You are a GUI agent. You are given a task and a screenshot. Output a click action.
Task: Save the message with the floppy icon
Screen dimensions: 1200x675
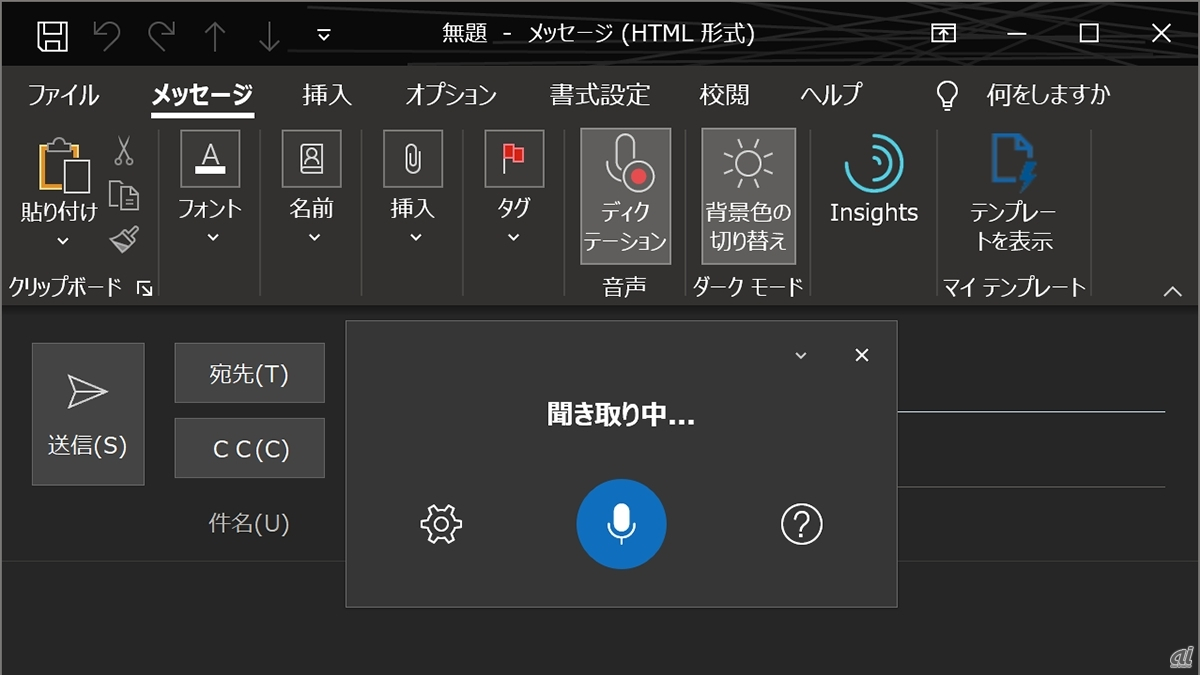coord(52,35)
